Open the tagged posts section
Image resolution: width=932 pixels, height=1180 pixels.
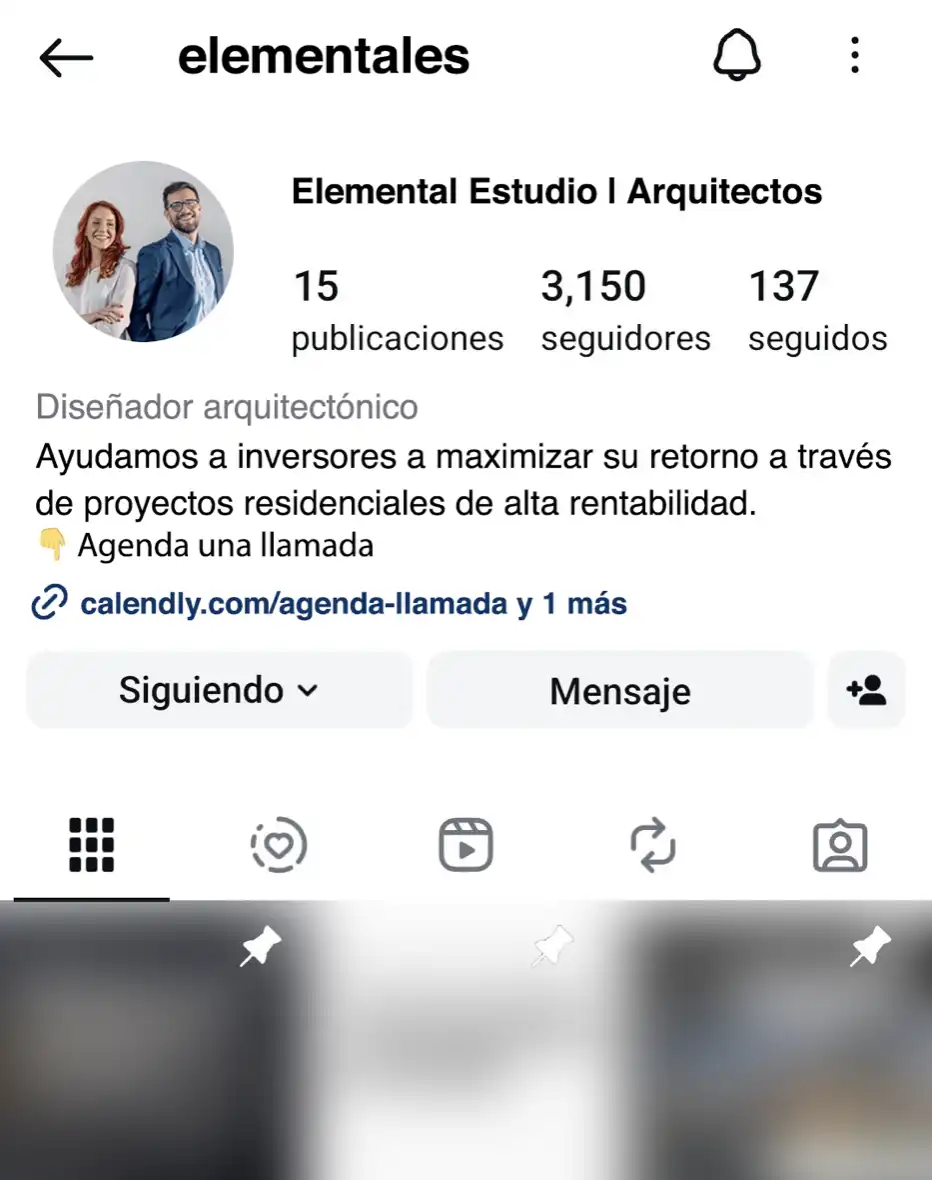840,844
